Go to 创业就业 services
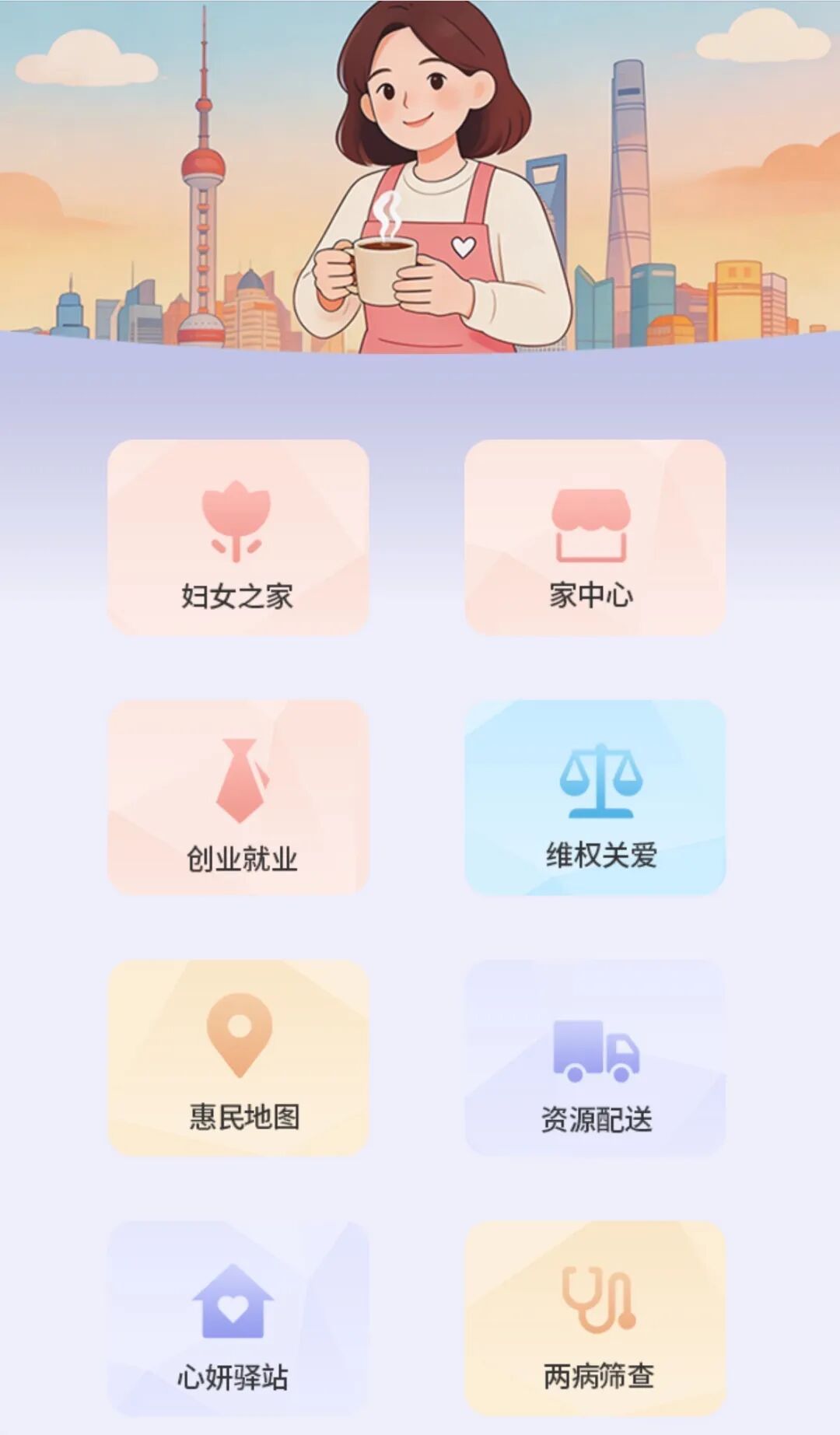This screenshot has width=840, height=1435. pos(237,797)
